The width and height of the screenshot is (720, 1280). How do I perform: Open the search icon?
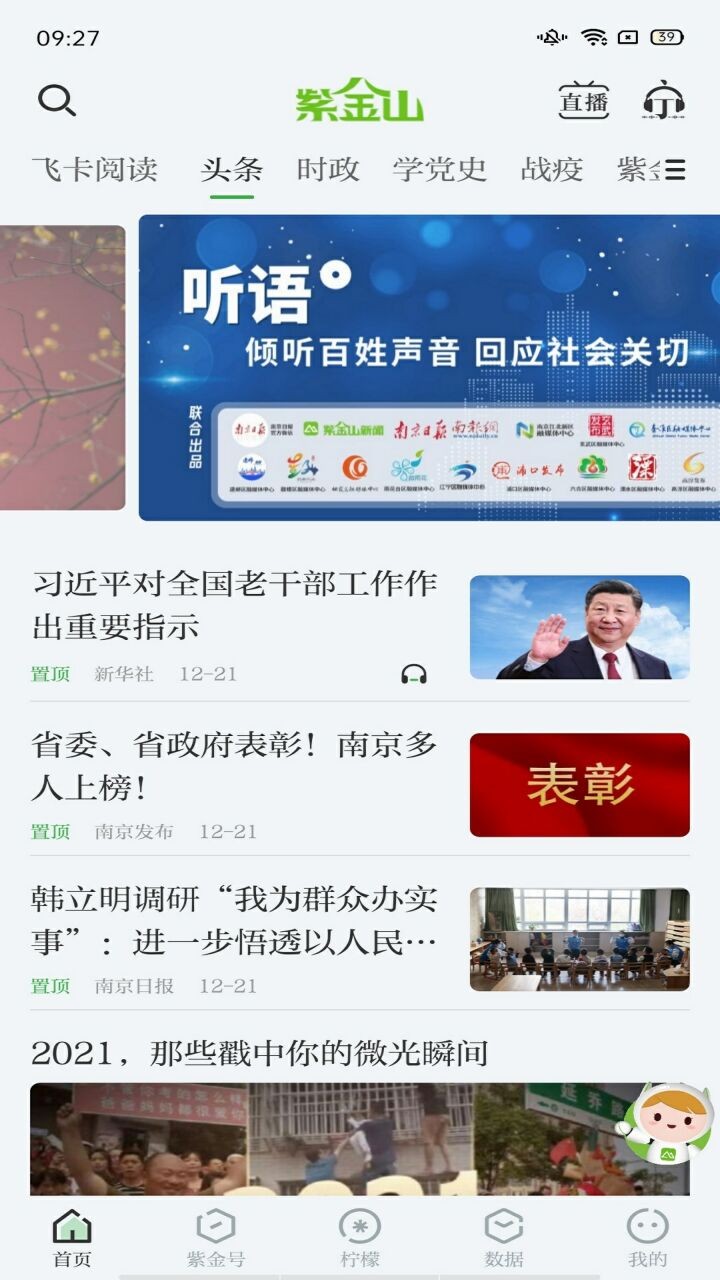(57, 100)
